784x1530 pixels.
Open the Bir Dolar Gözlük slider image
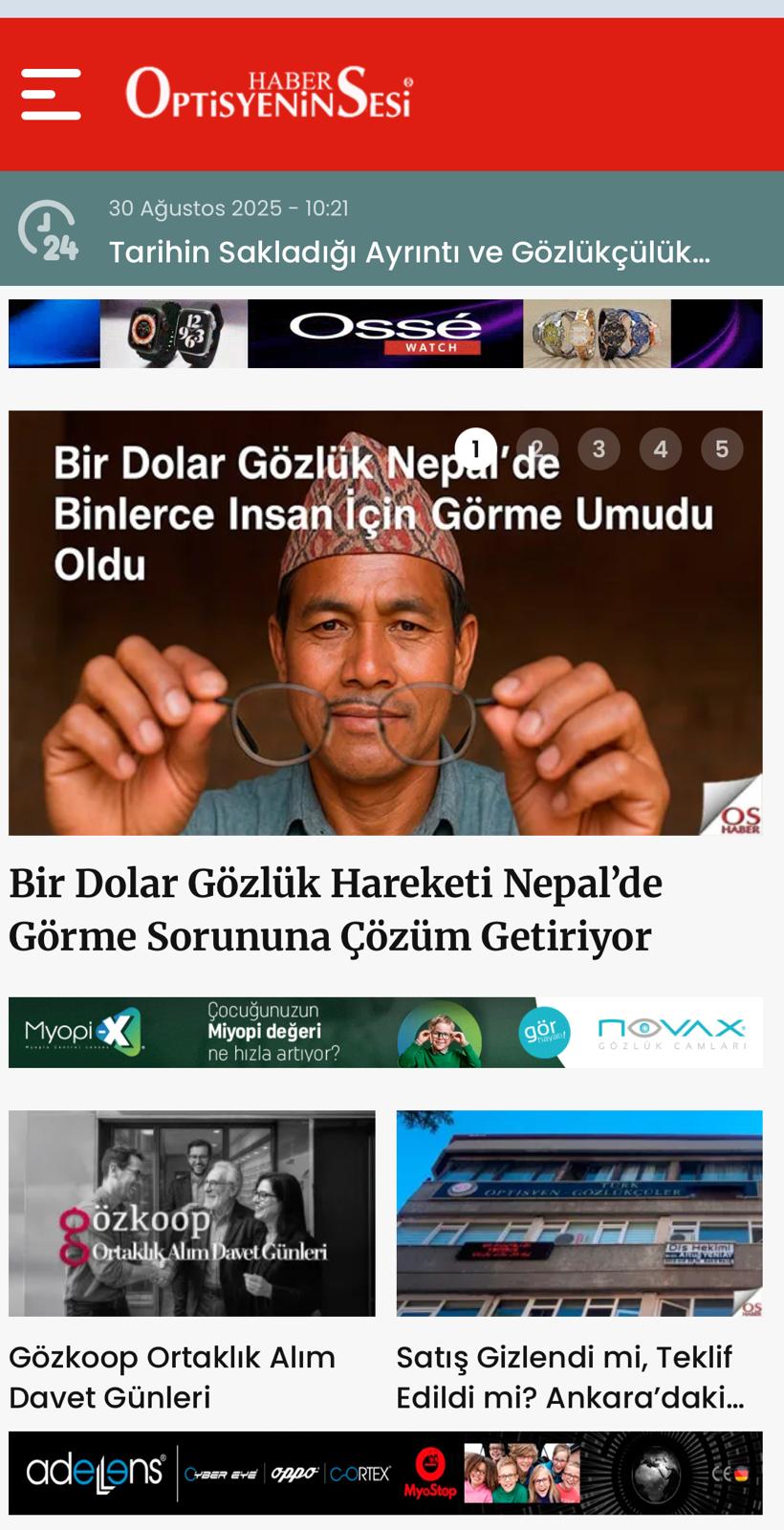[x=385, y=623]
